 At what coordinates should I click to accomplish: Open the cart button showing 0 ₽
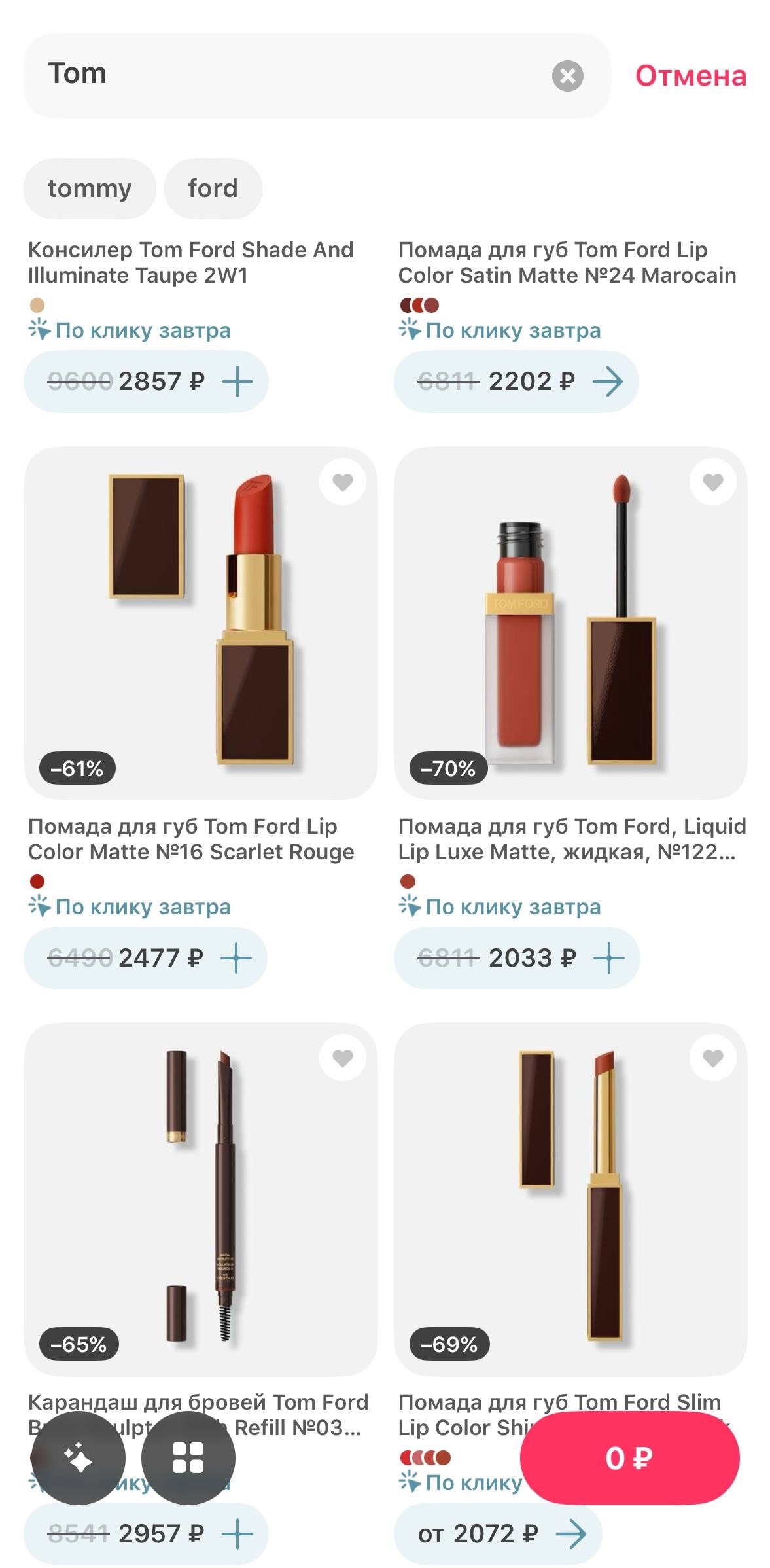pyautogui.click(x=629, y=1458)
